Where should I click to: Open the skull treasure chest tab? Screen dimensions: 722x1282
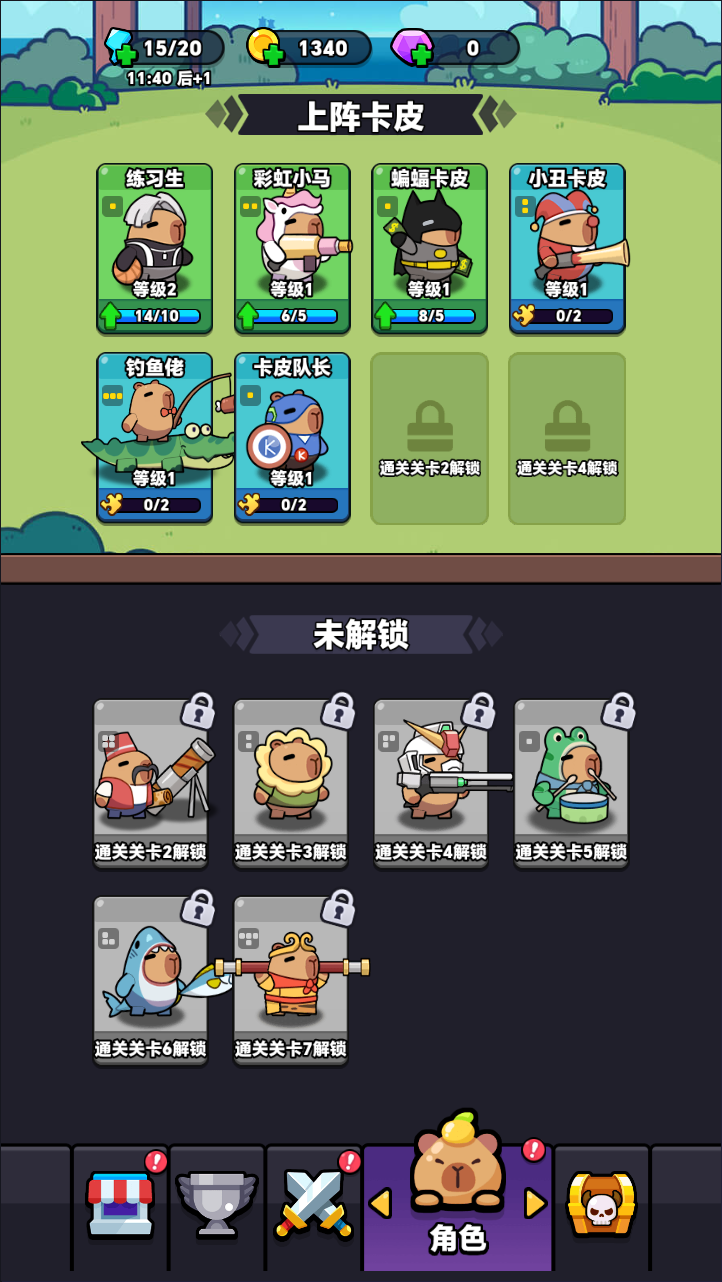(601, 1205)
